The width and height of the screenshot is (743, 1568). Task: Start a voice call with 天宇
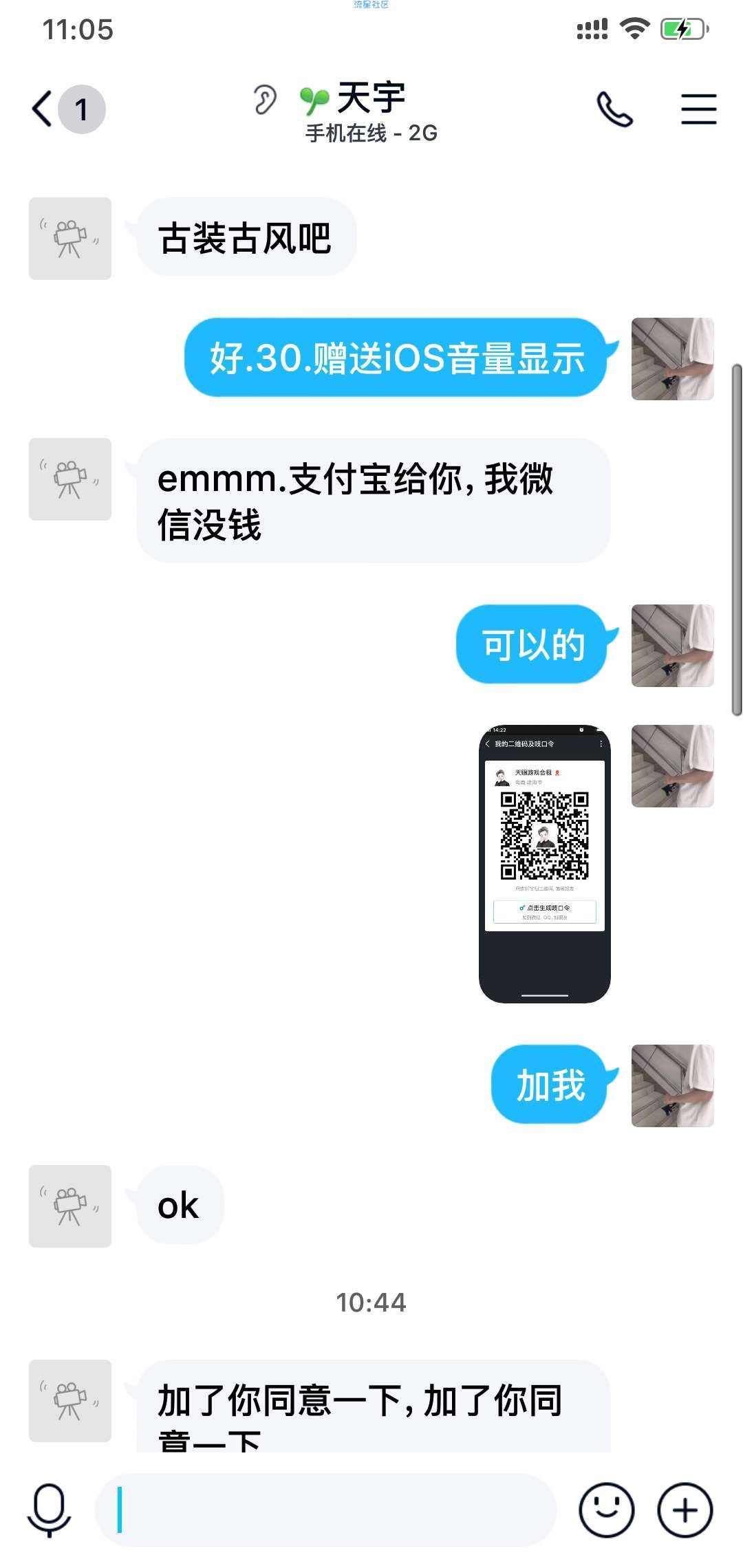(614, 109)
